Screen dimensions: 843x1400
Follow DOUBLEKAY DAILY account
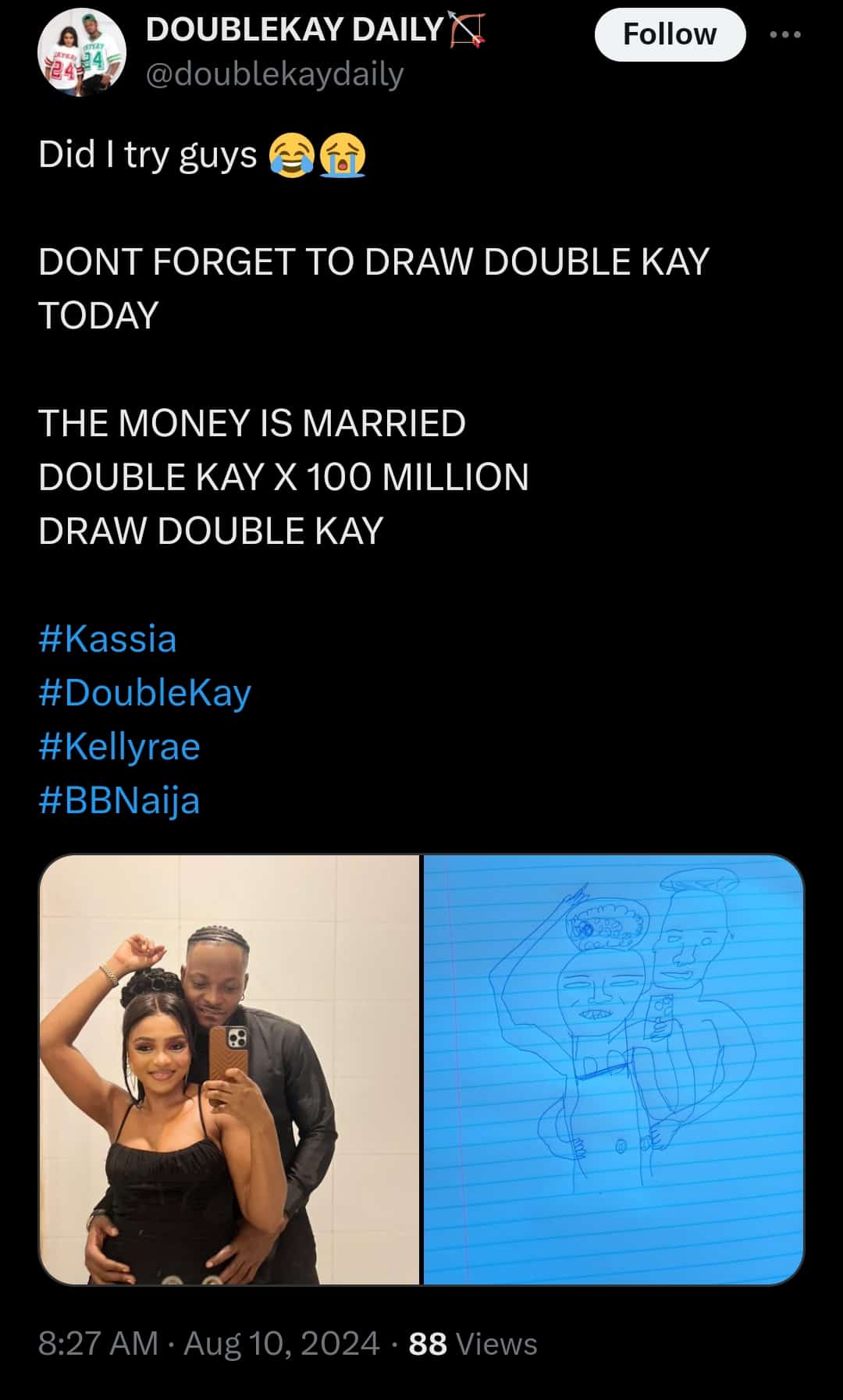(x=670, y=35)
